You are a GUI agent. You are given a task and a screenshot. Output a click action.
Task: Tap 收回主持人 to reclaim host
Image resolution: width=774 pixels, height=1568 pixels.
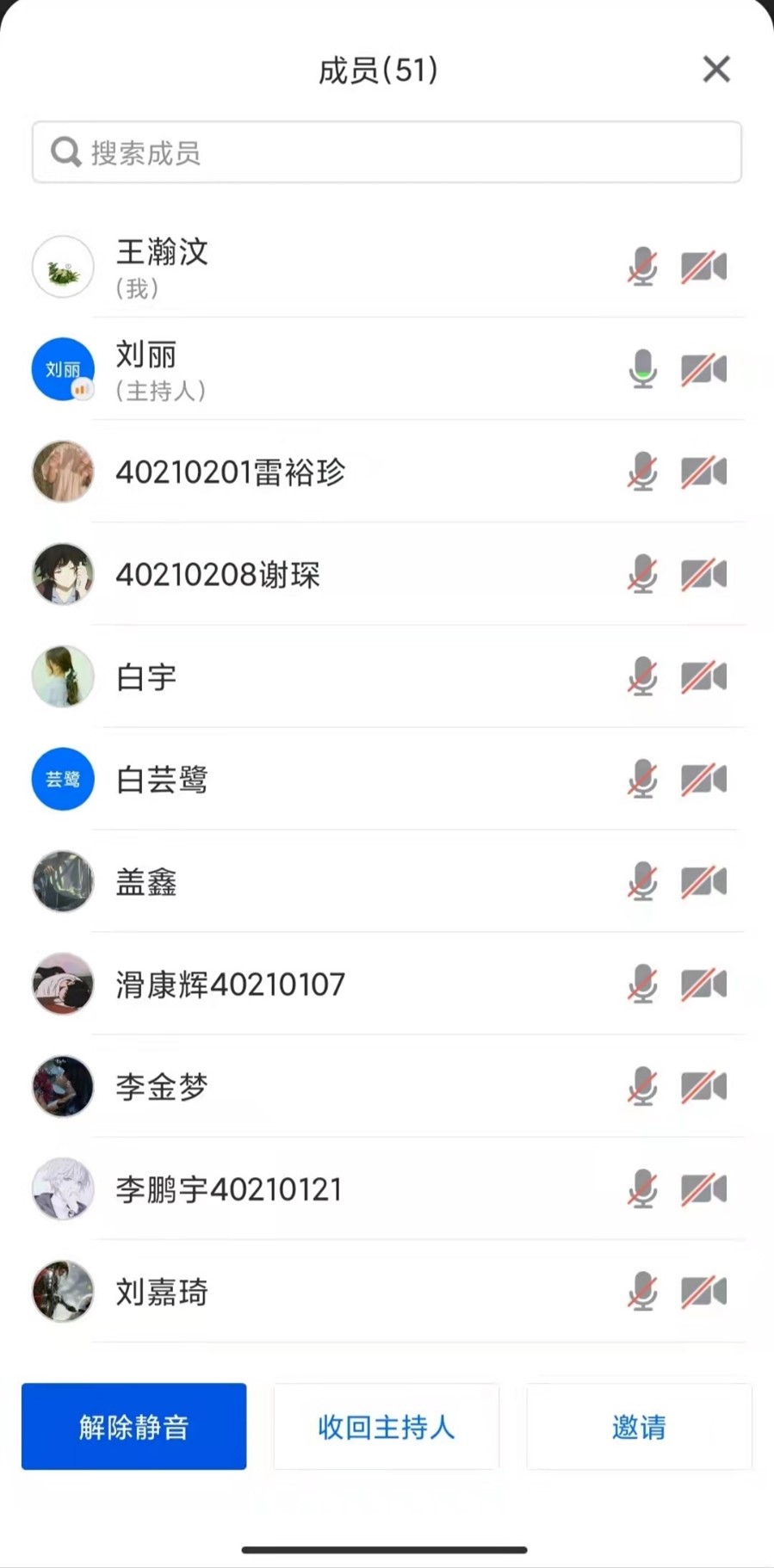pyautogui.click(x=387, y=1426)
